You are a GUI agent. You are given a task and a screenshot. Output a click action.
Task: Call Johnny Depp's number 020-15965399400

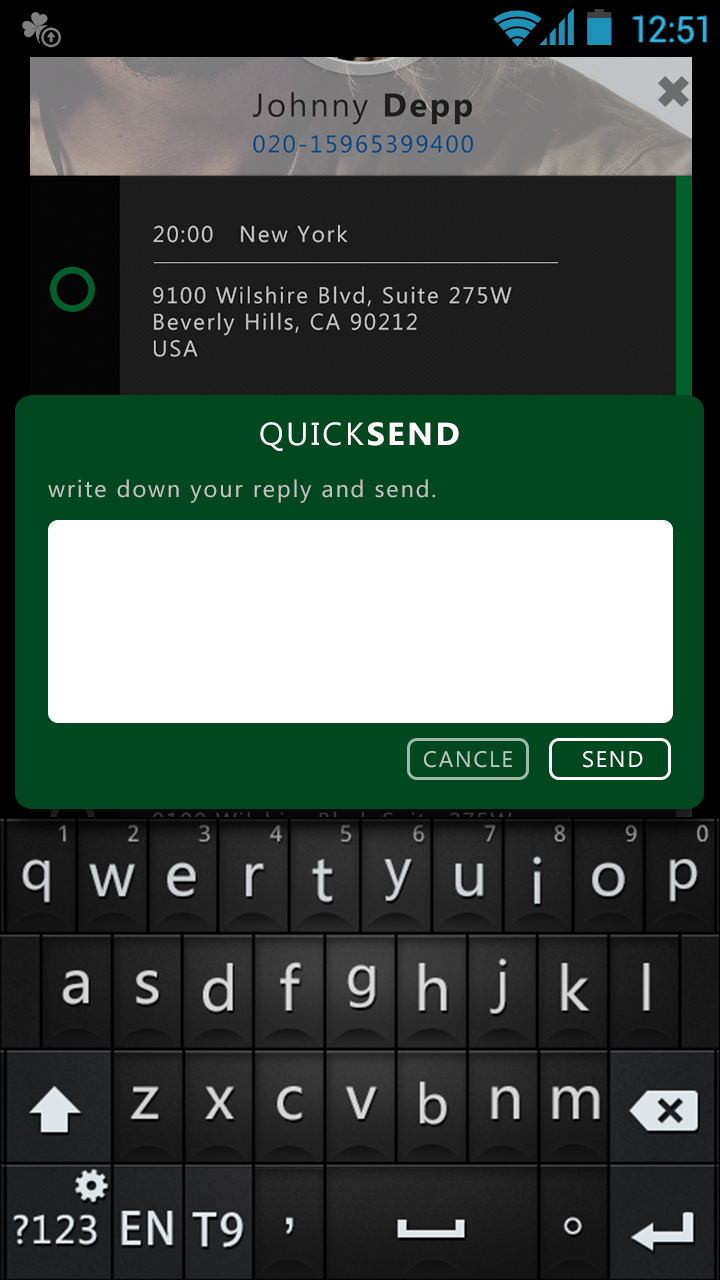point(363,145)
